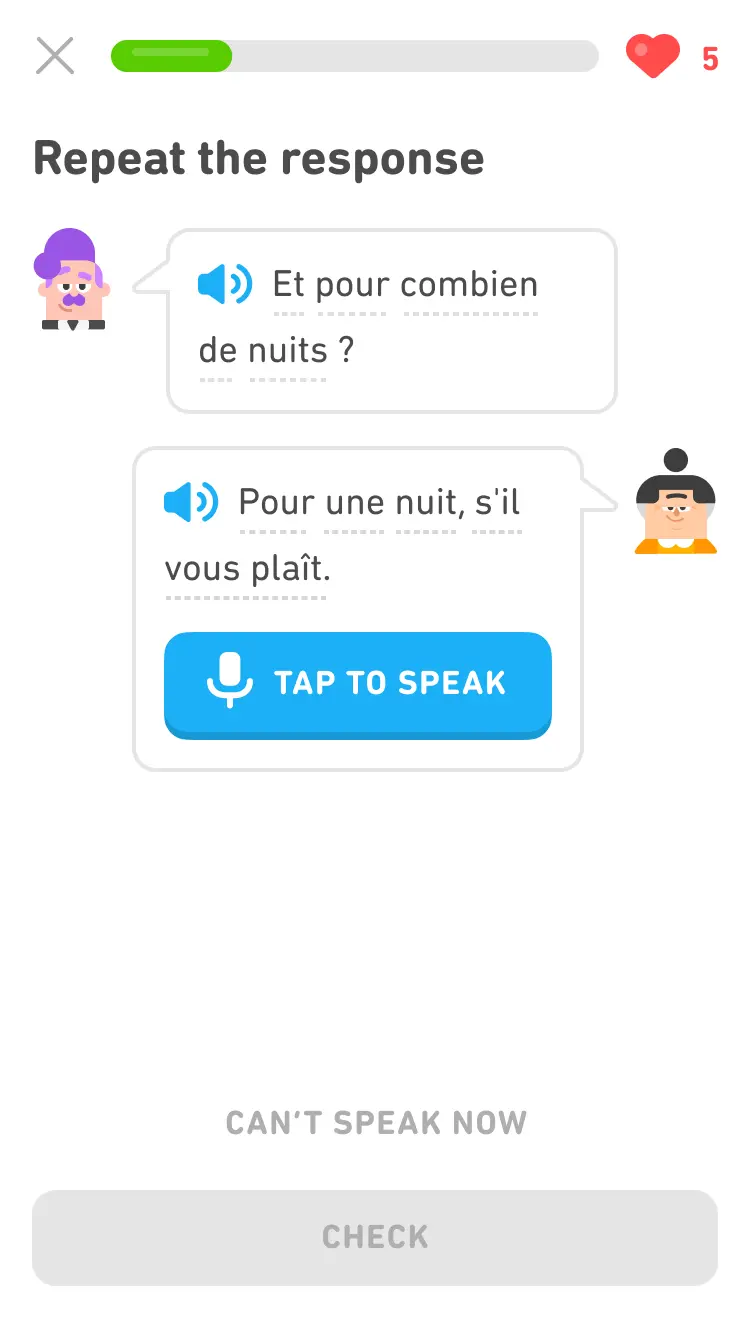Tap the word "vous plaît" for a hint
This screenshot has height=1334, width=750.
246,570
